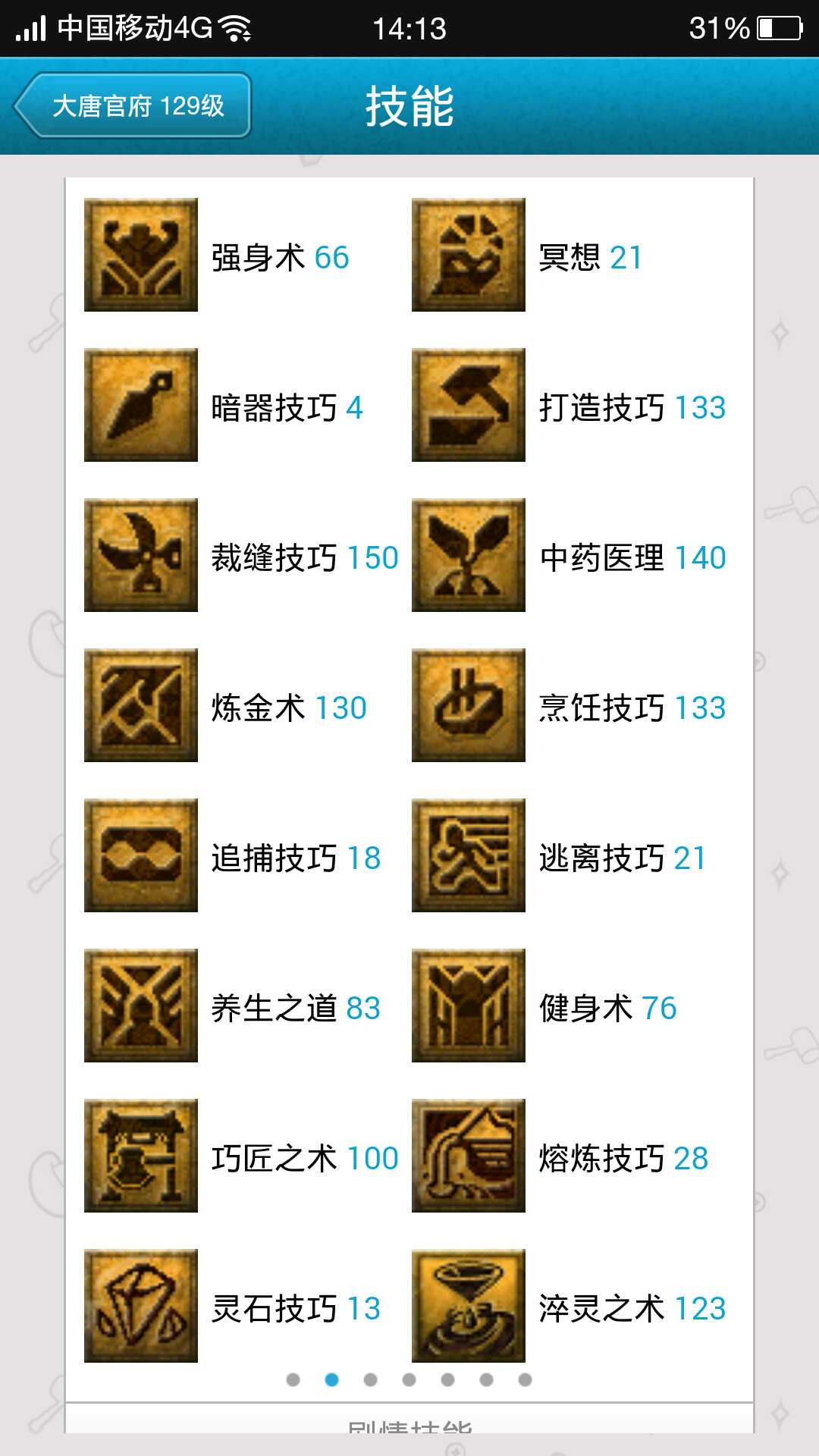Open the 熔炼技巧 skill
Viewport: 819px width, 1456px height.
[x=469, y=1156]
